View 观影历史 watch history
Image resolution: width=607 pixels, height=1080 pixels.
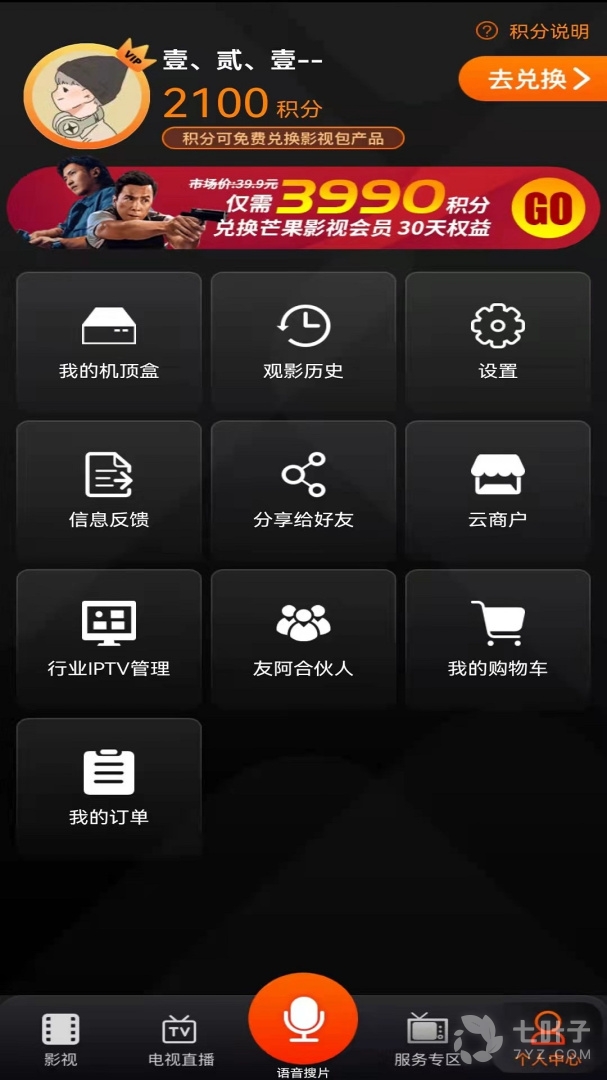pyautogui.click(x=303, y=342)
